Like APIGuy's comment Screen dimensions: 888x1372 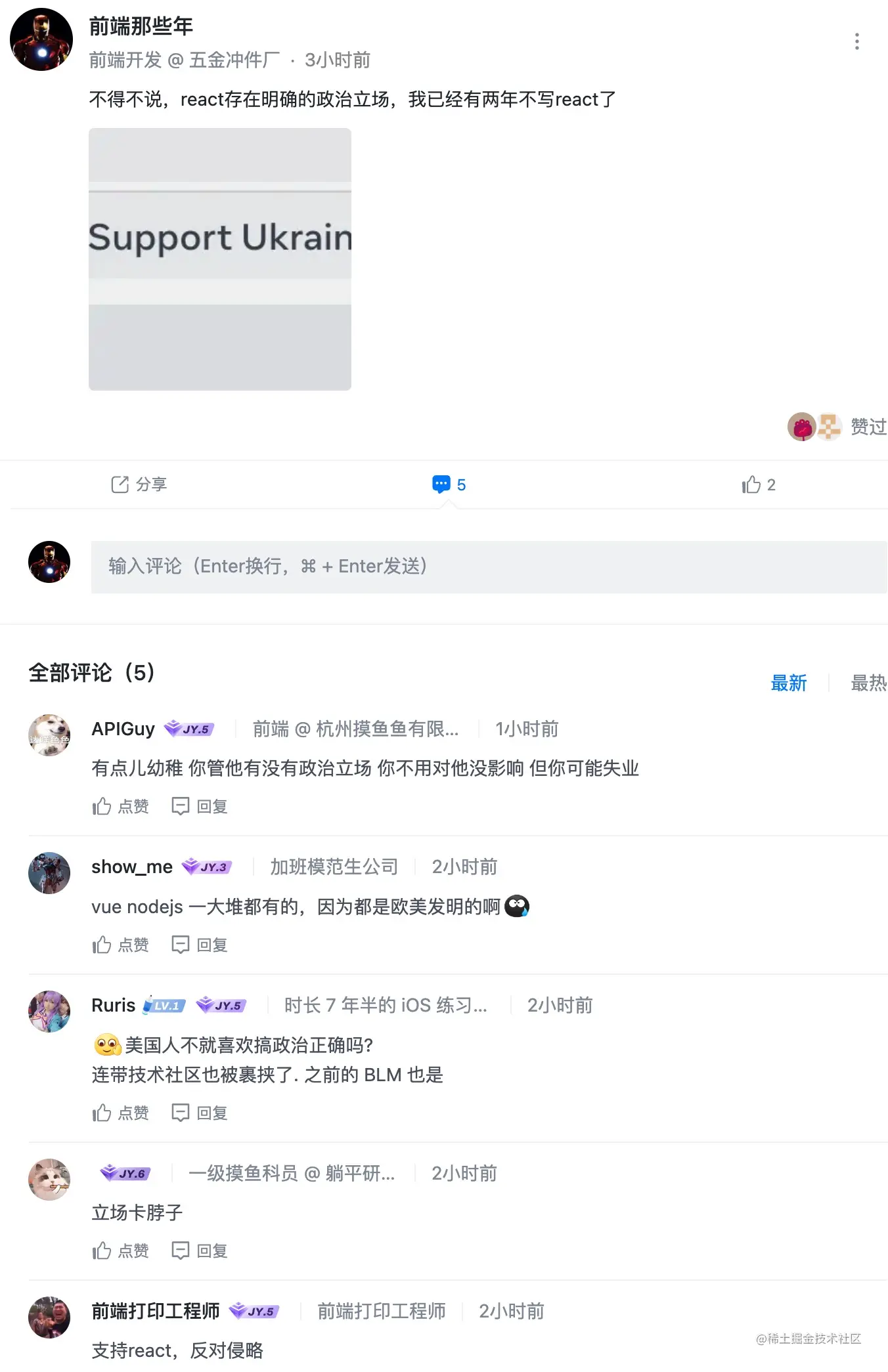pos(121,806)
